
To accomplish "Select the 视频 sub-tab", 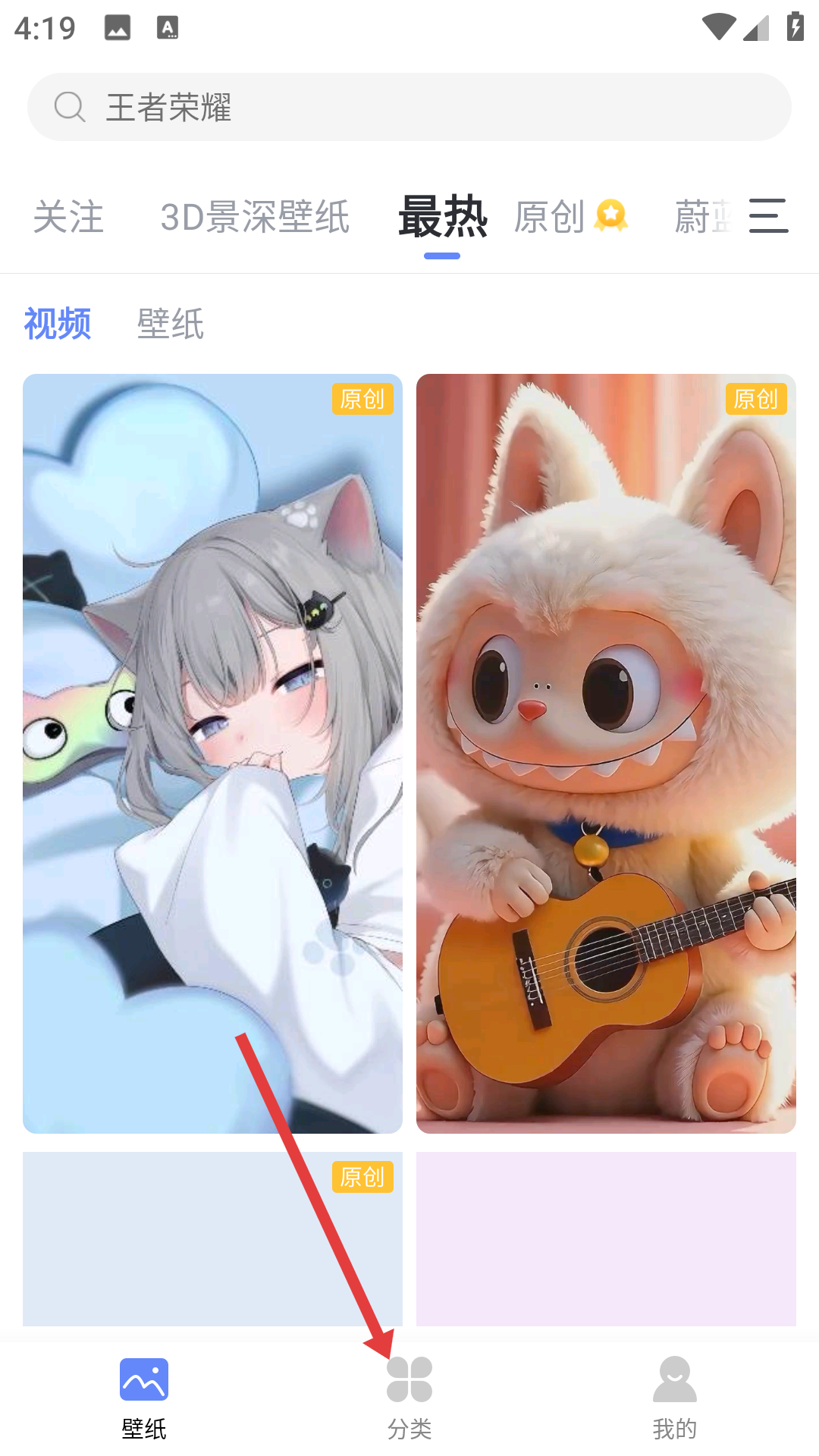I will (58, 324).
